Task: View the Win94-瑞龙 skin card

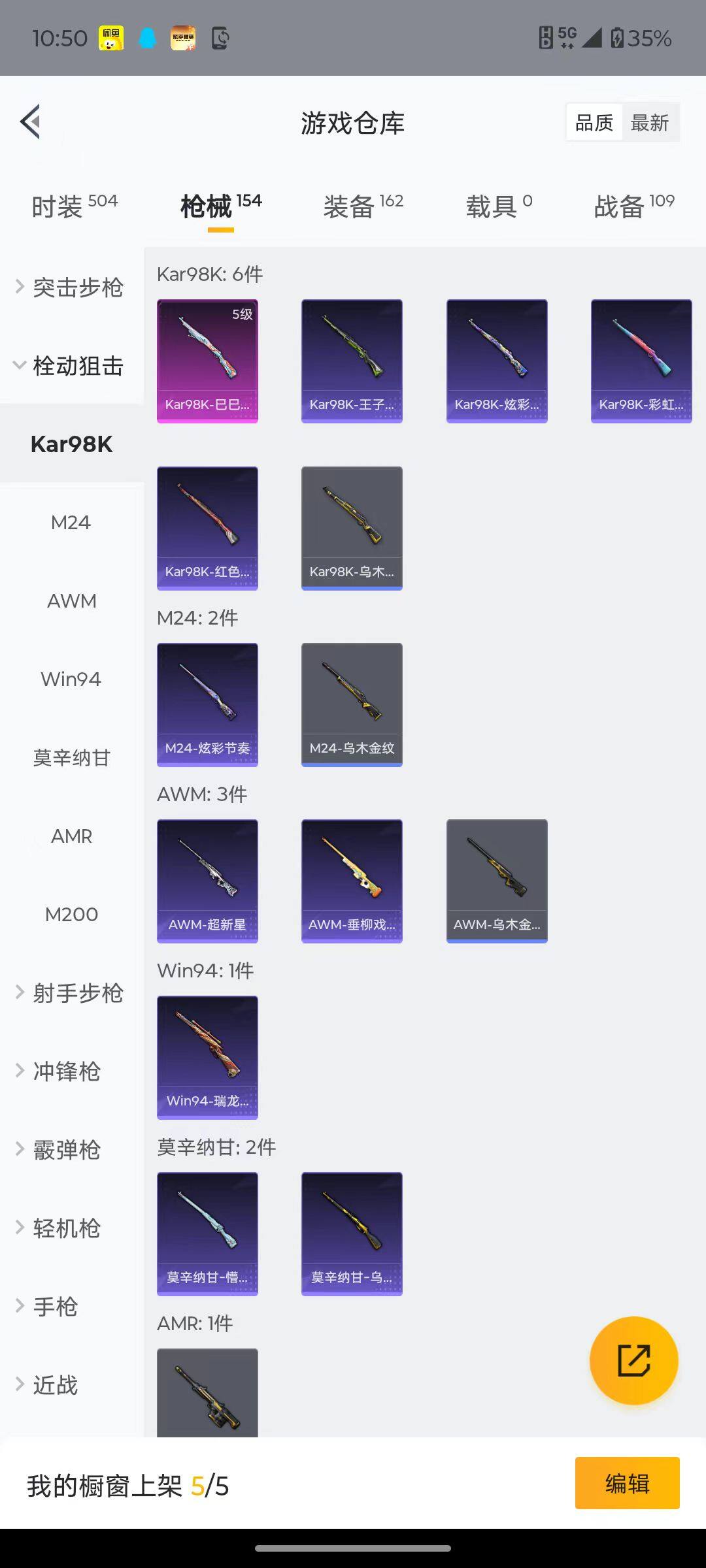Action: (207, 1057)
